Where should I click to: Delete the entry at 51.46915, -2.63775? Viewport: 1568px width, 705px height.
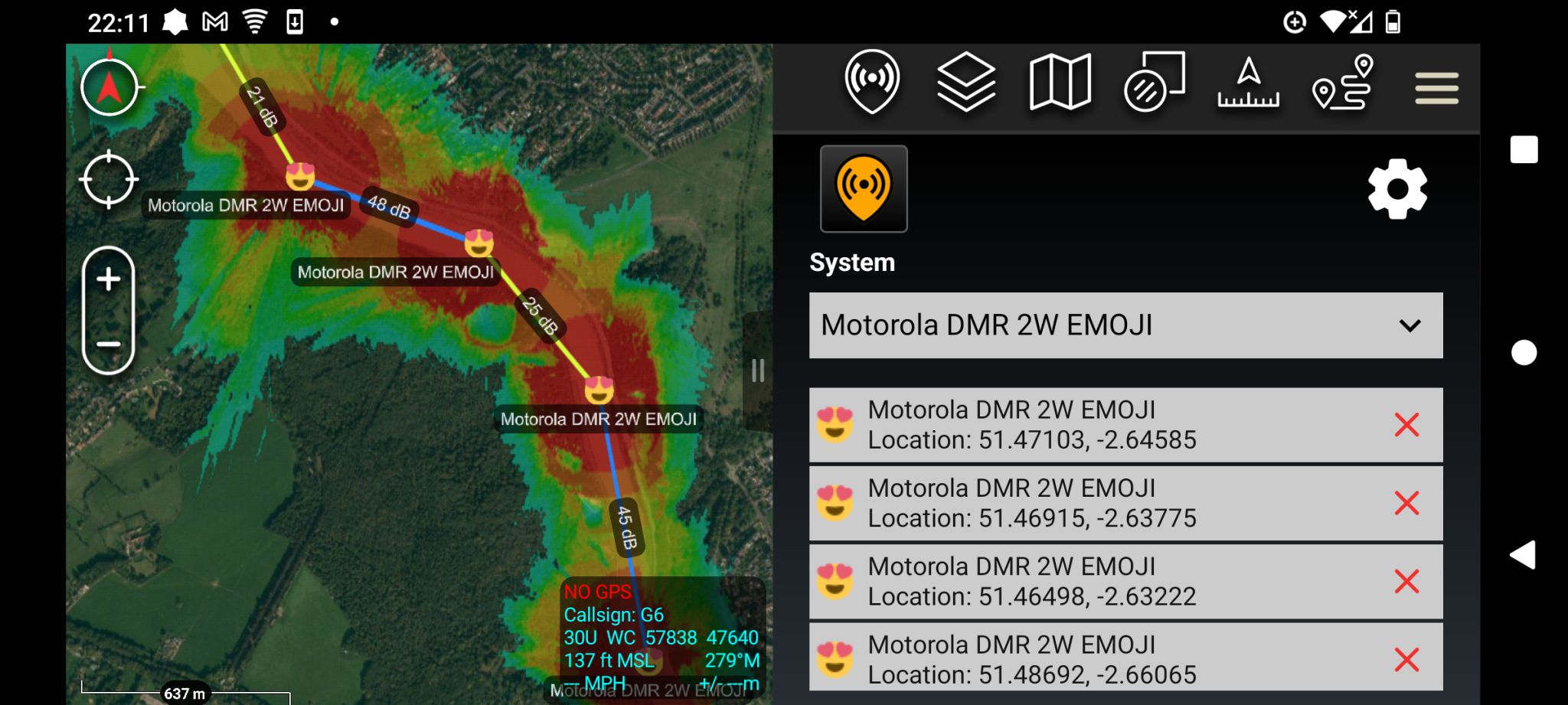(x=1406, y=503)
